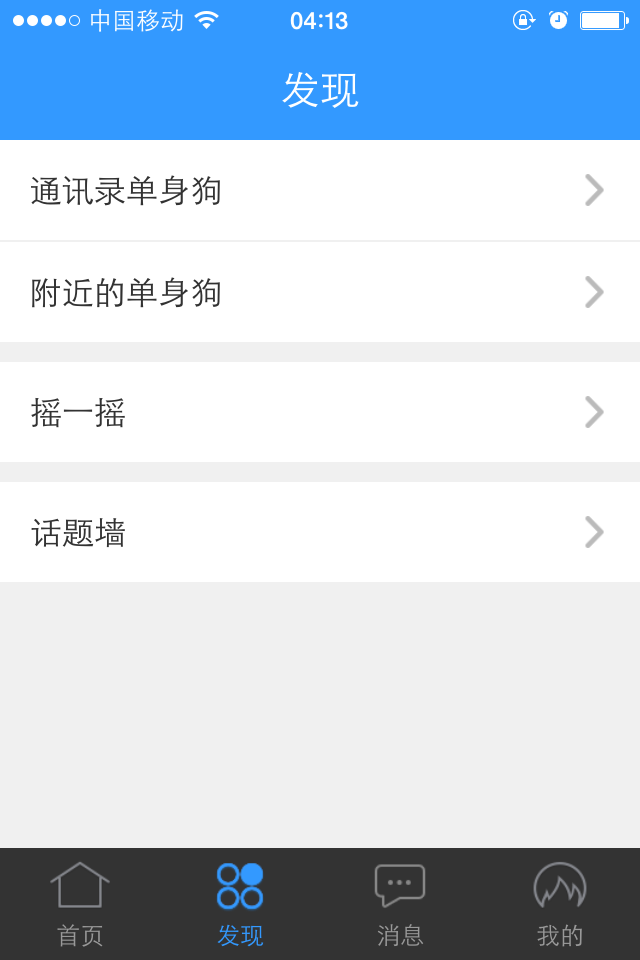Image resolution: width=640 pixels, height=960 pixels.
Task: Open 话题墙 topic wall
Action: (x=320, y=532)
